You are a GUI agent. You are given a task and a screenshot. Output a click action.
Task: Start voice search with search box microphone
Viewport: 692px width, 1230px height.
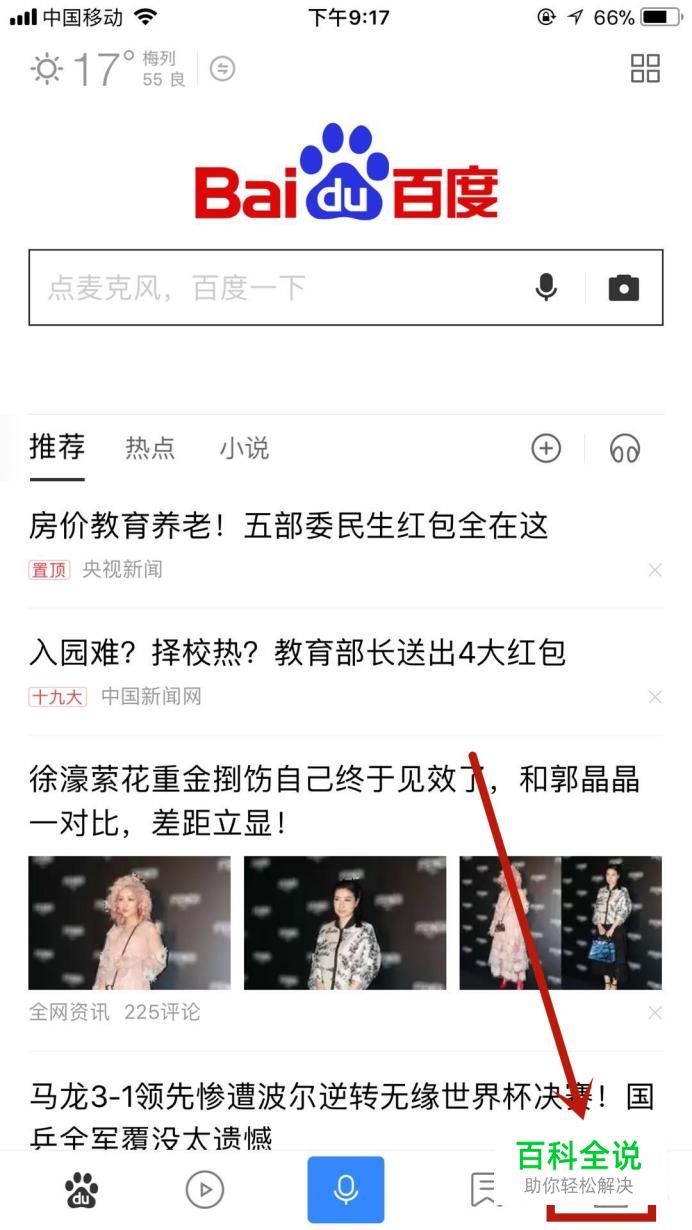coord(546,288)
